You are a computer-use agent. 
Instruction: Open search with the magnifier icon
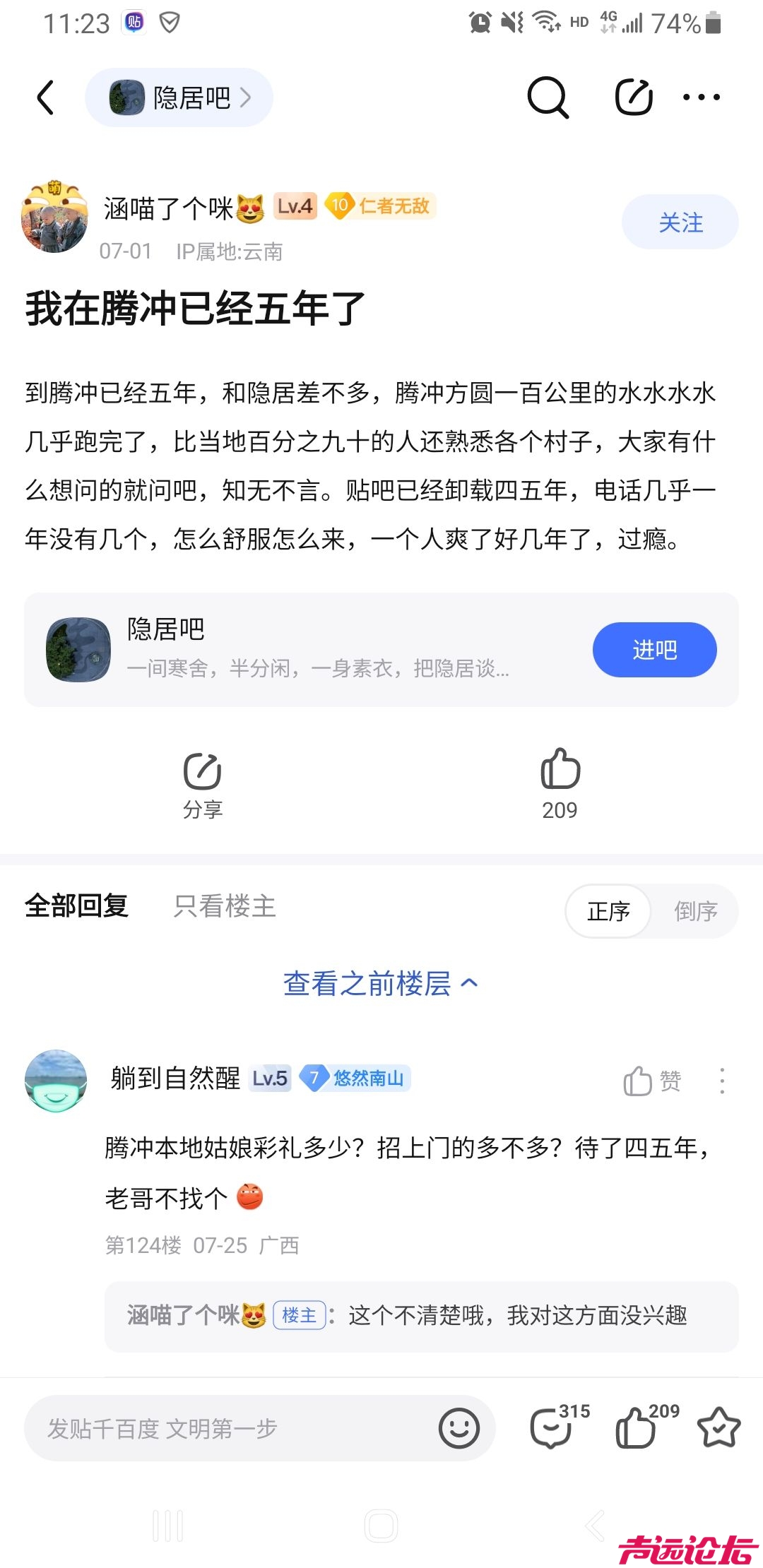click(x=548, y=97)
